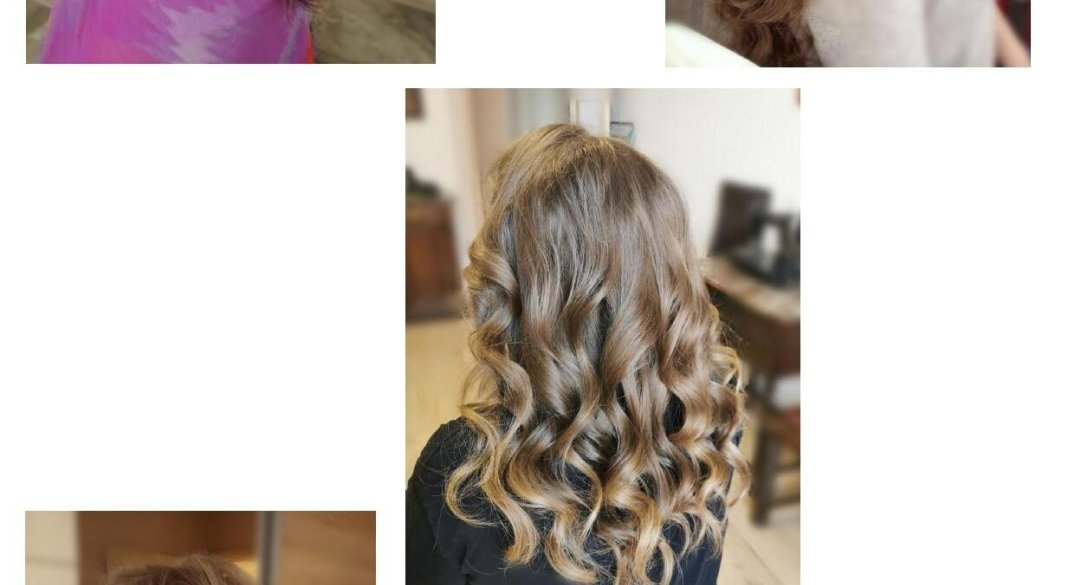Screen dimensions: 1075x585
Task: Open the center photo of wavy blonde curls
Action: coord(602,336)
